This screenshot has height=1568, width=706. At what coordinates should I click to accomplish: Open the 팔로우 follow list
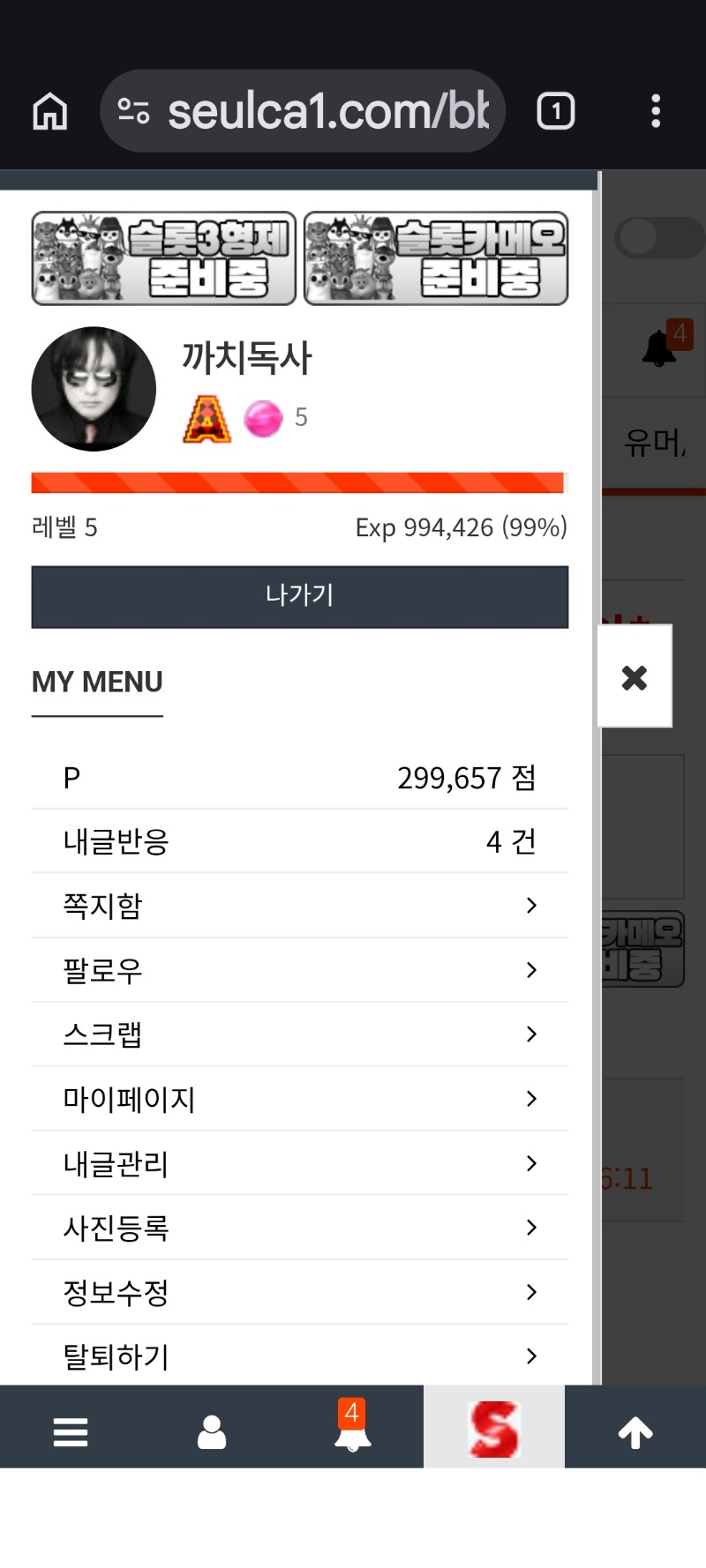click(299, 970)
